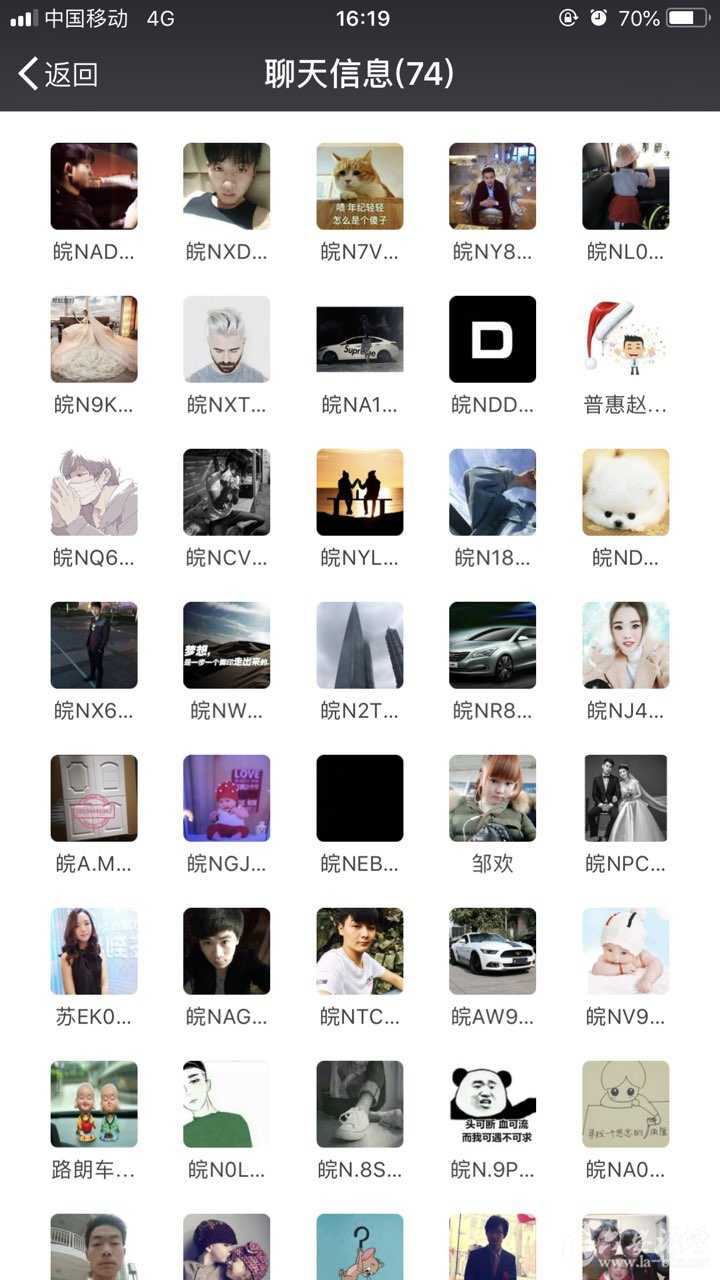This screenshot has width=720, height=1280.
Task: Open member 皖NEB... black avatar
Action: [x=360, y=798]
